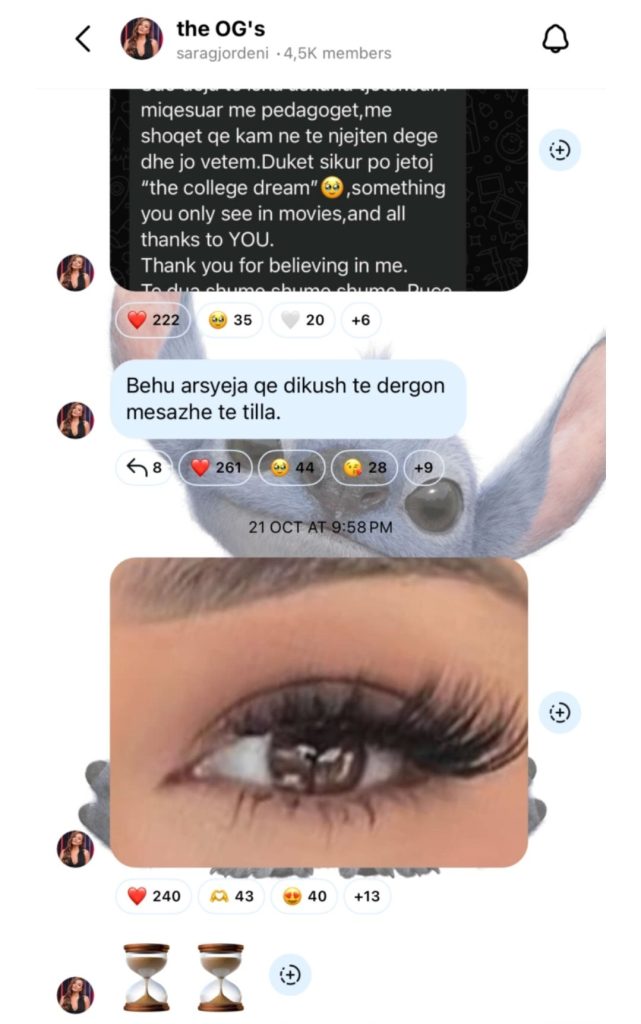Open the eye photo full screen

click(318, 710)
